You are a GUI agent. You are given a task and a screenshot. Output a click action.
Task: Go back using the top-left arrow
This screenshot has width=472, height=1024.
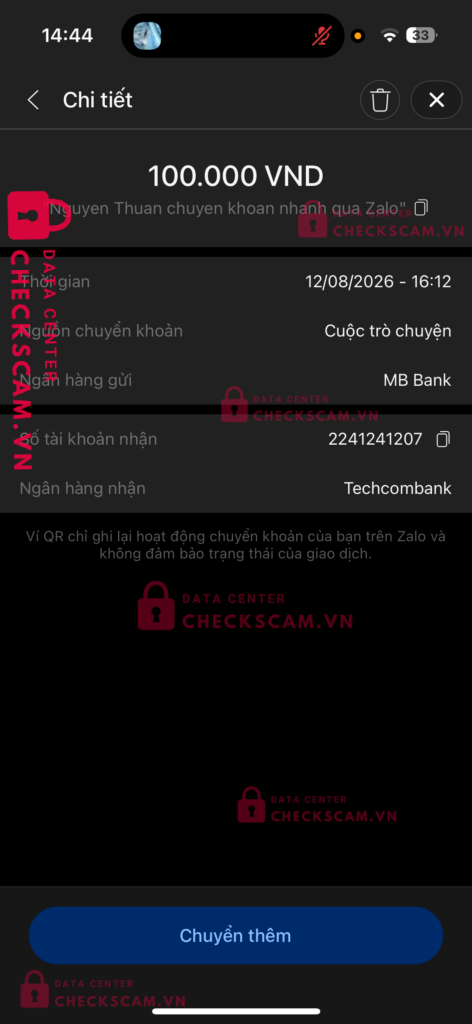point(33,100)
